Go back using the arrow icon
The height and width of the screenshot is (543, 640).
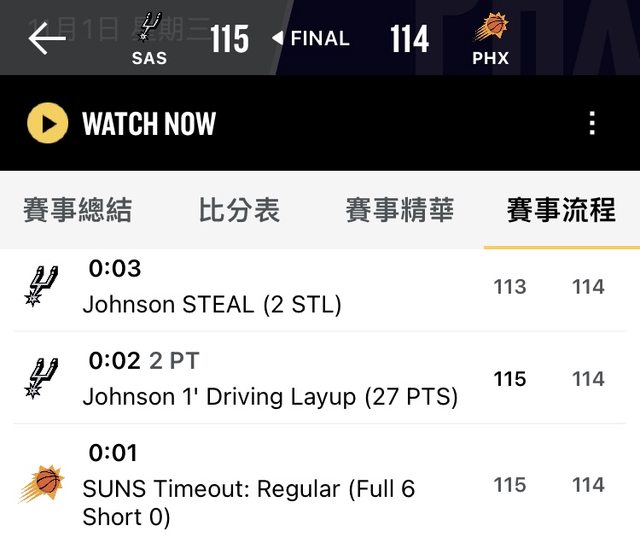[x=46, y=39]
